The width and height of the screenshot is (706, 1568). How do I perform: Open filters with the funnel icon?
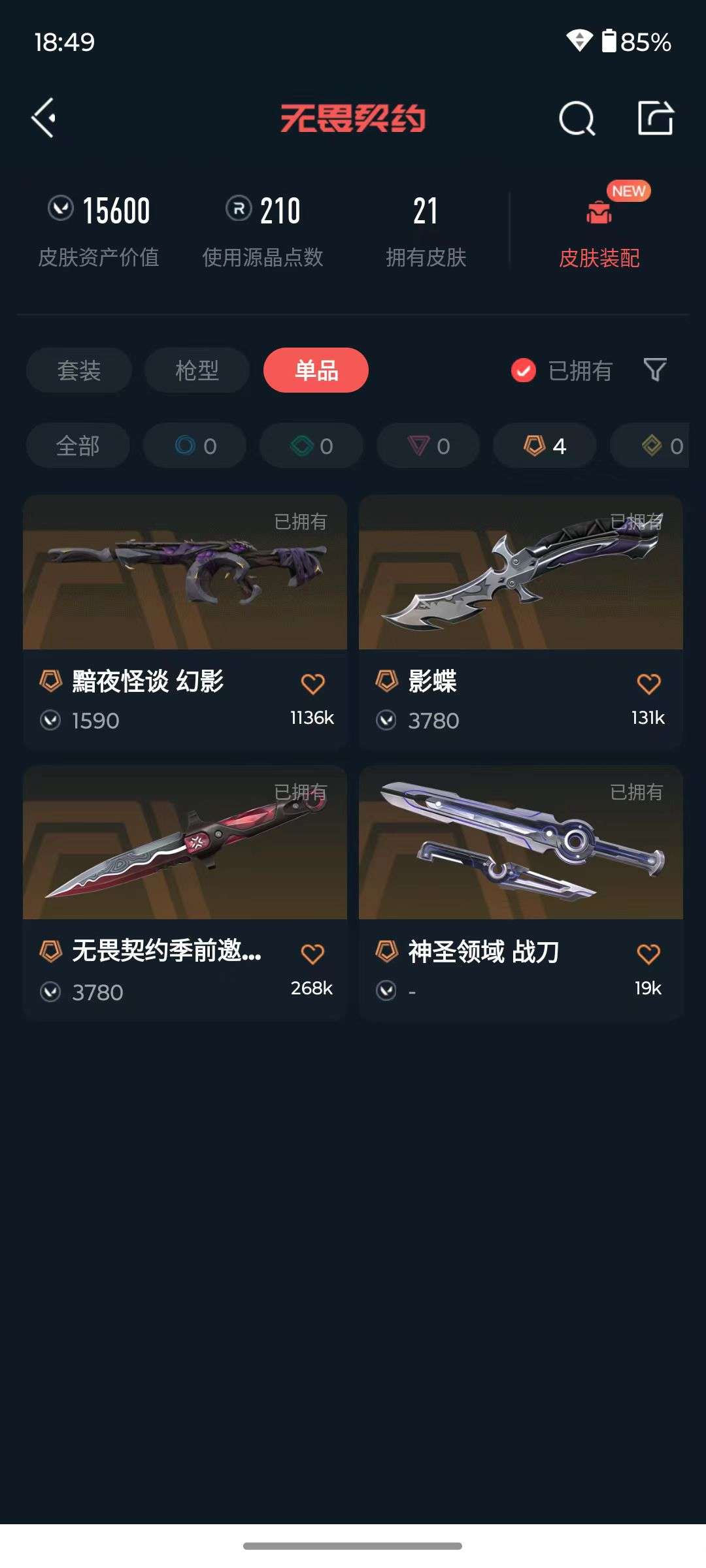click(656, 370)
